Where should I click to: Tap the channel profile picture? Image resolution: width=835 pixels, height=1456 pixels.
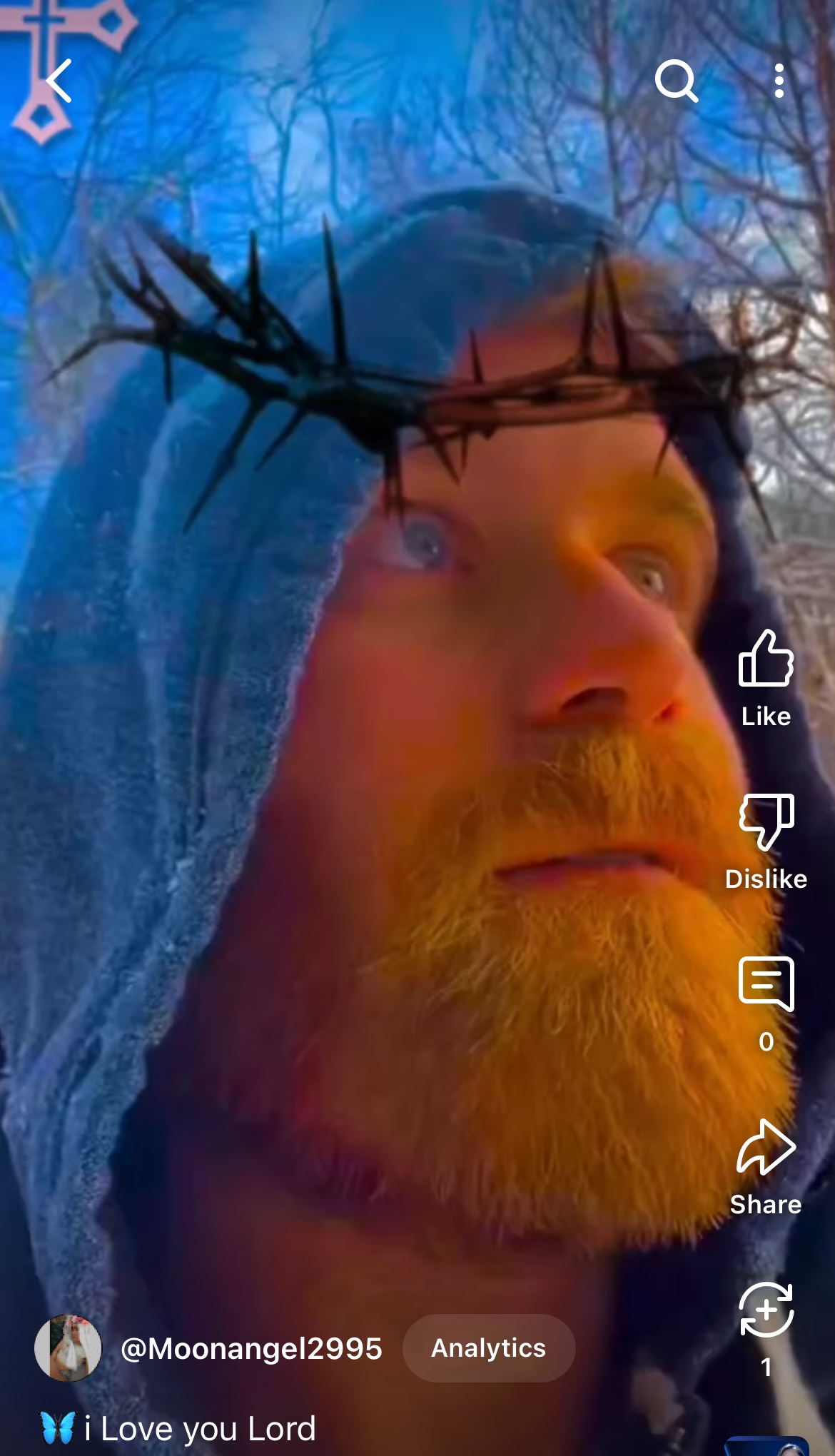[69, 1348]
